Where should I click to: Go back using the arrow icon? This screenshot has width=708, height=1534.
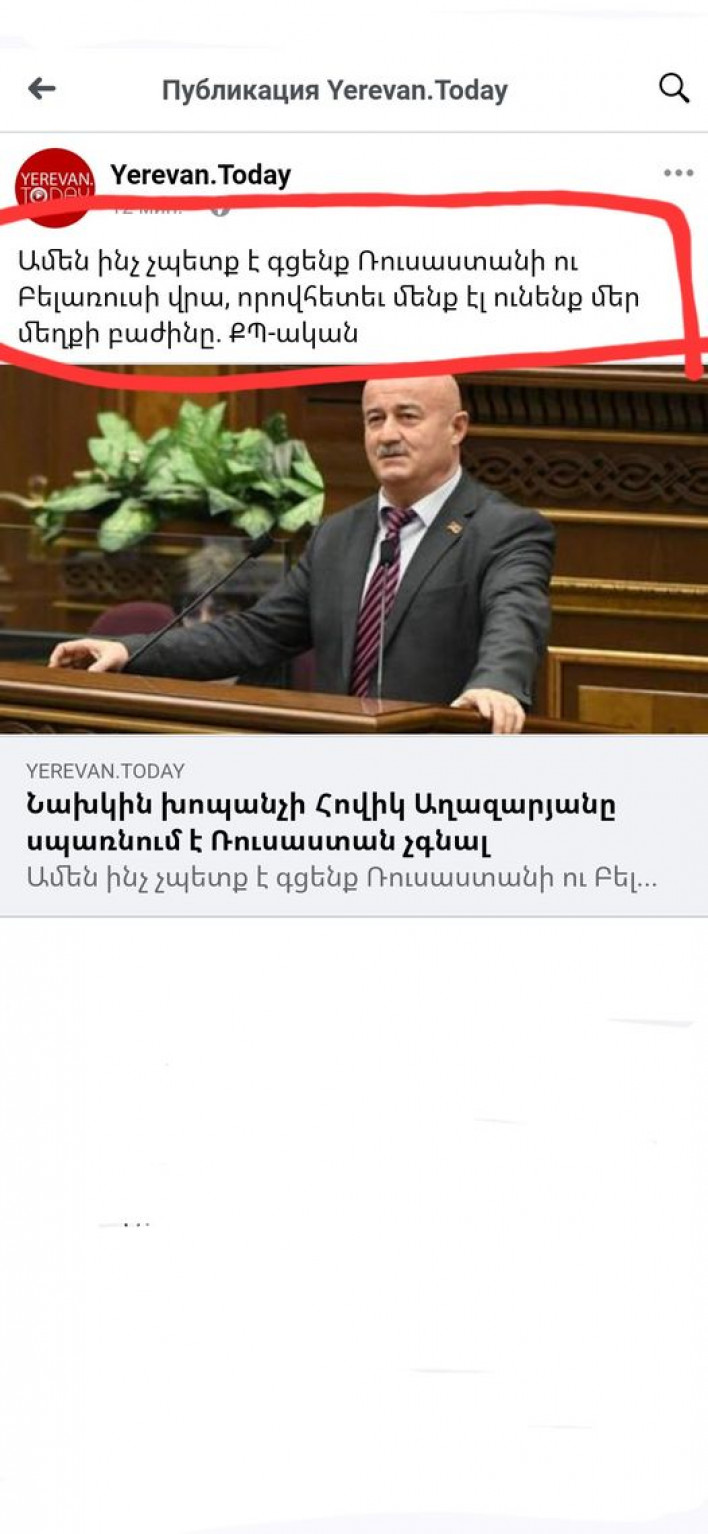click(x=41, y=89)
